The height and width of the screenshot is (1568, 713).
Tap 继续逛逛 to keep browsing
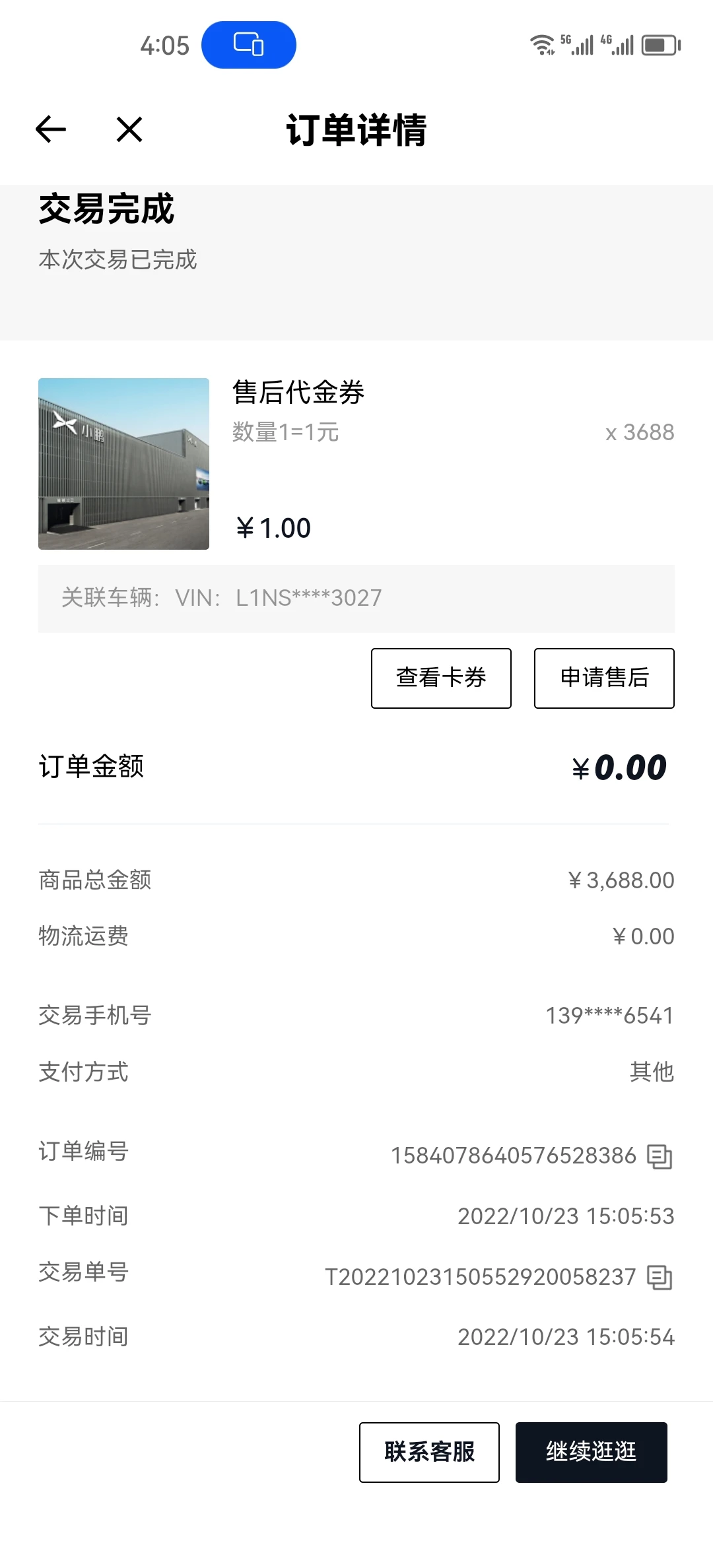click(x=591, y=1452)
